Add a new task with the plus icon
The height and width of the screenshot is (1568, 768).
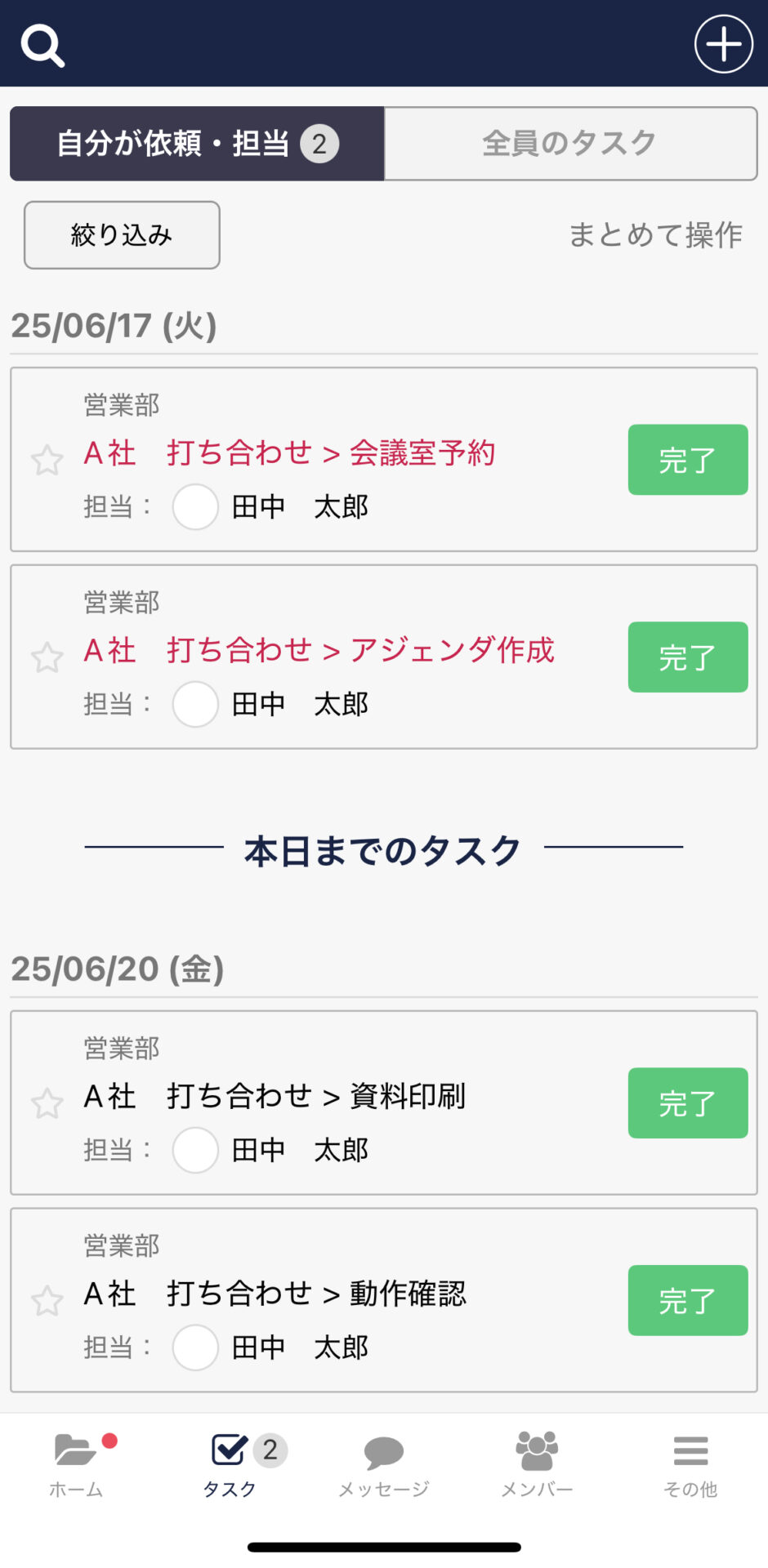pos(723,44)
